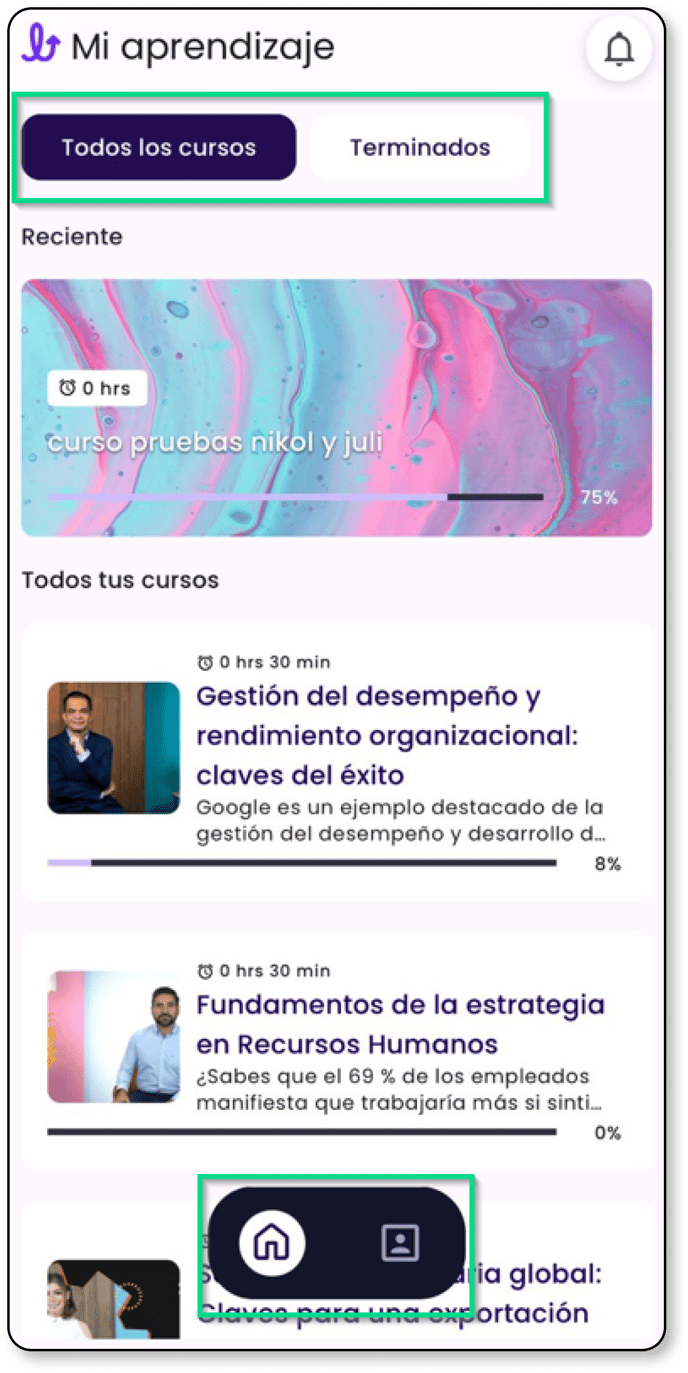The image size is (688, 1373).
Task: Go to home in bottom navigation
Action: point(272,1243)
